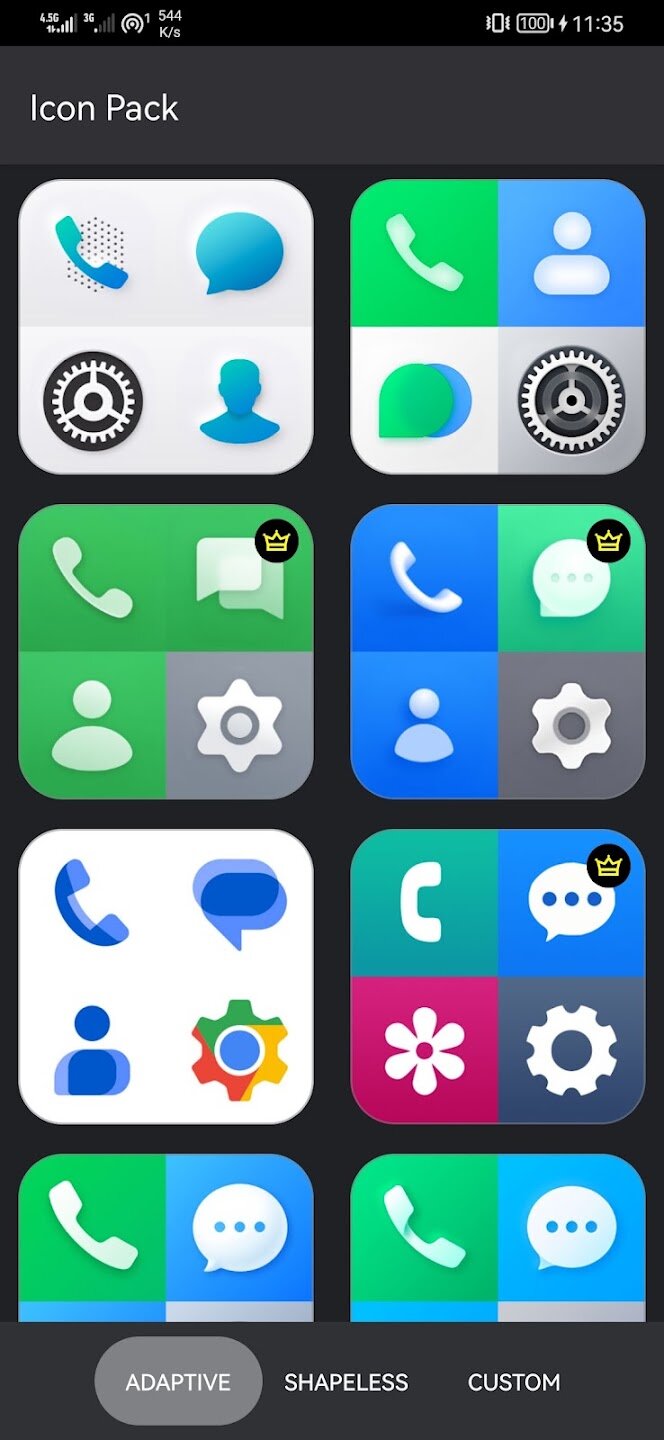Choose the pack with overlapping green-blue chat bubble

click(498, 326)
